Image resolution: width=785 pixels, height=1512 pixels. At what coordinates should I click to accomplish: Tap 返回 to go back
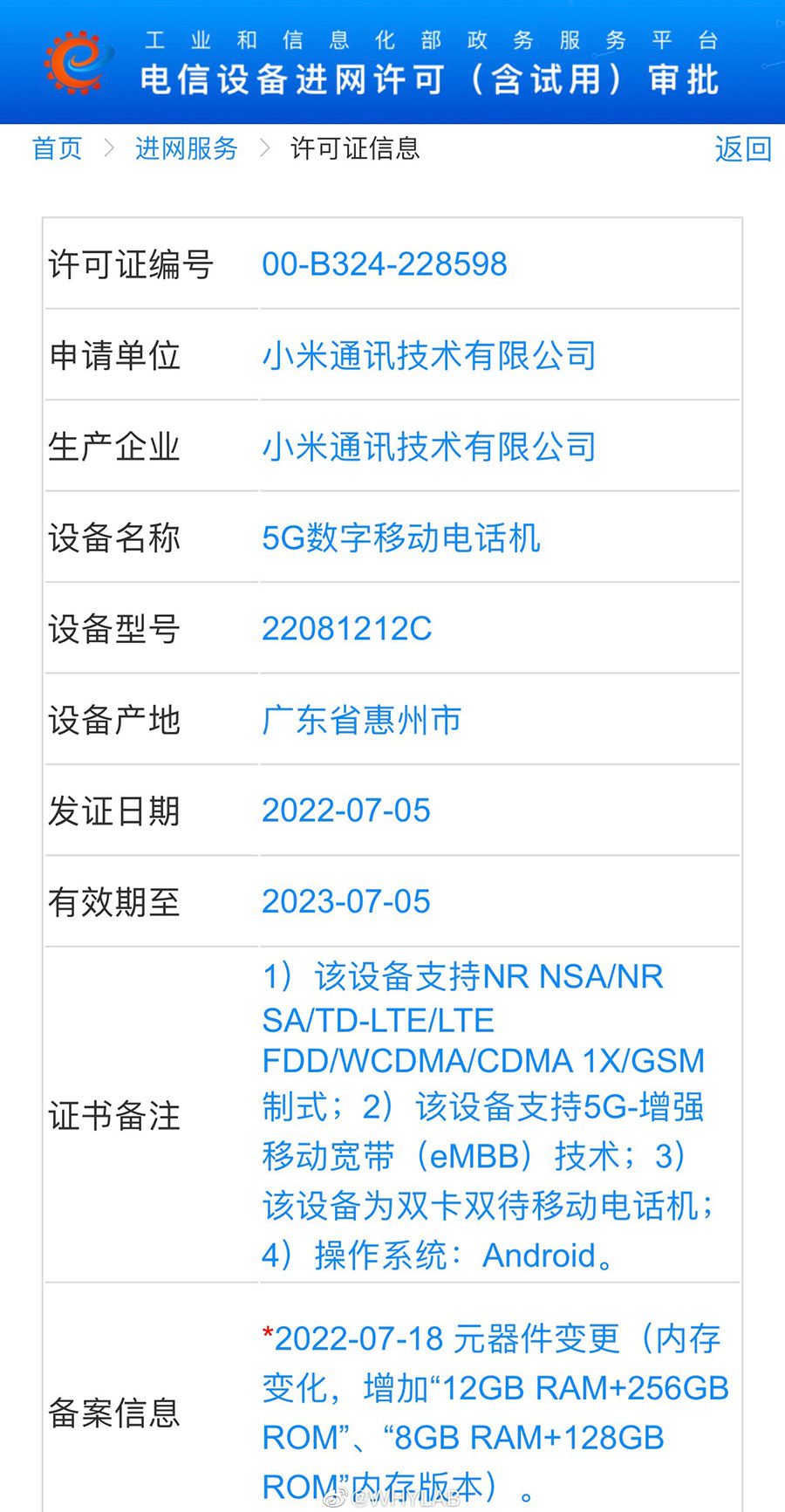[x=742, y=149]
